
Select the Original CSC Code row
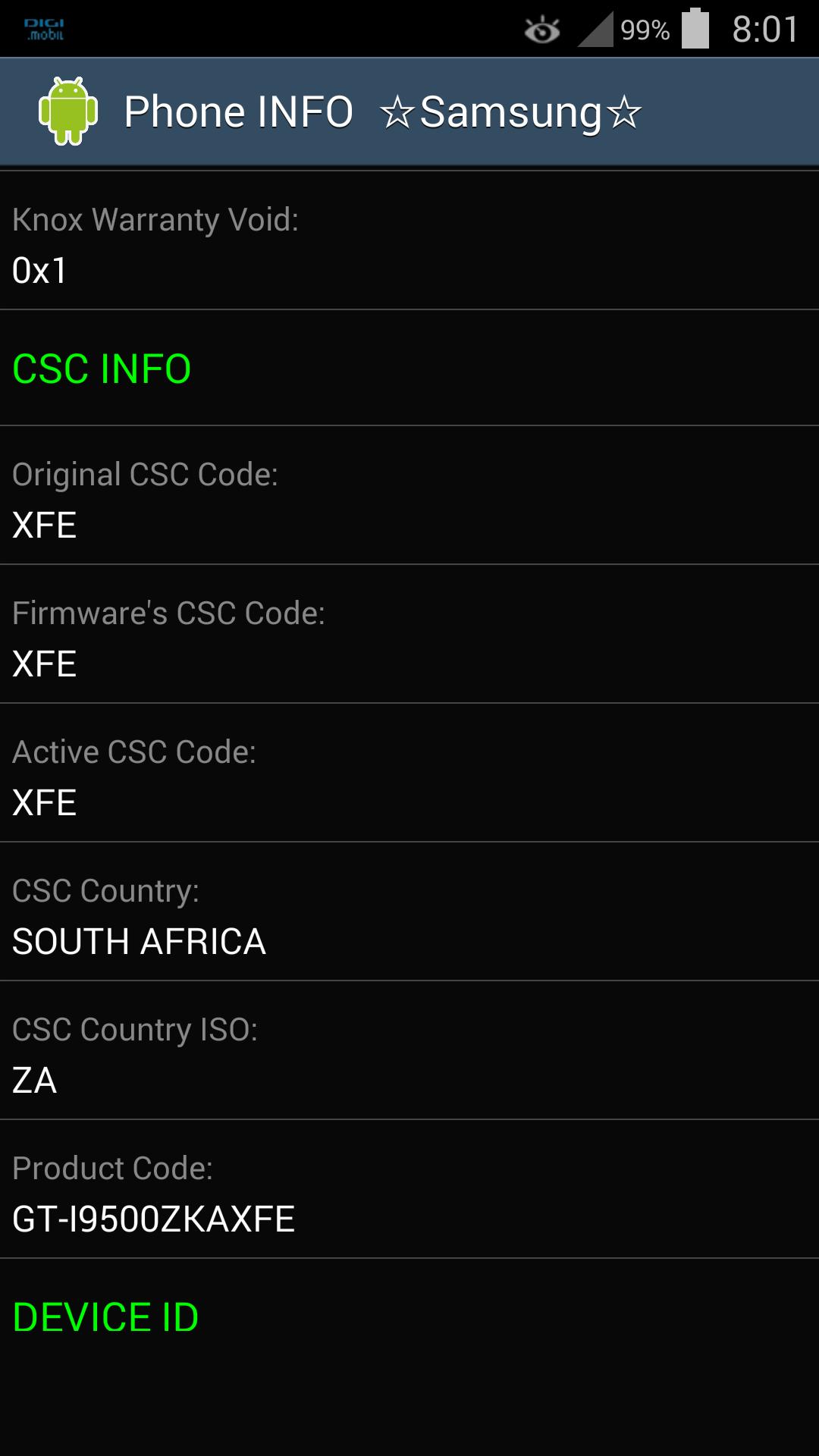409,495
